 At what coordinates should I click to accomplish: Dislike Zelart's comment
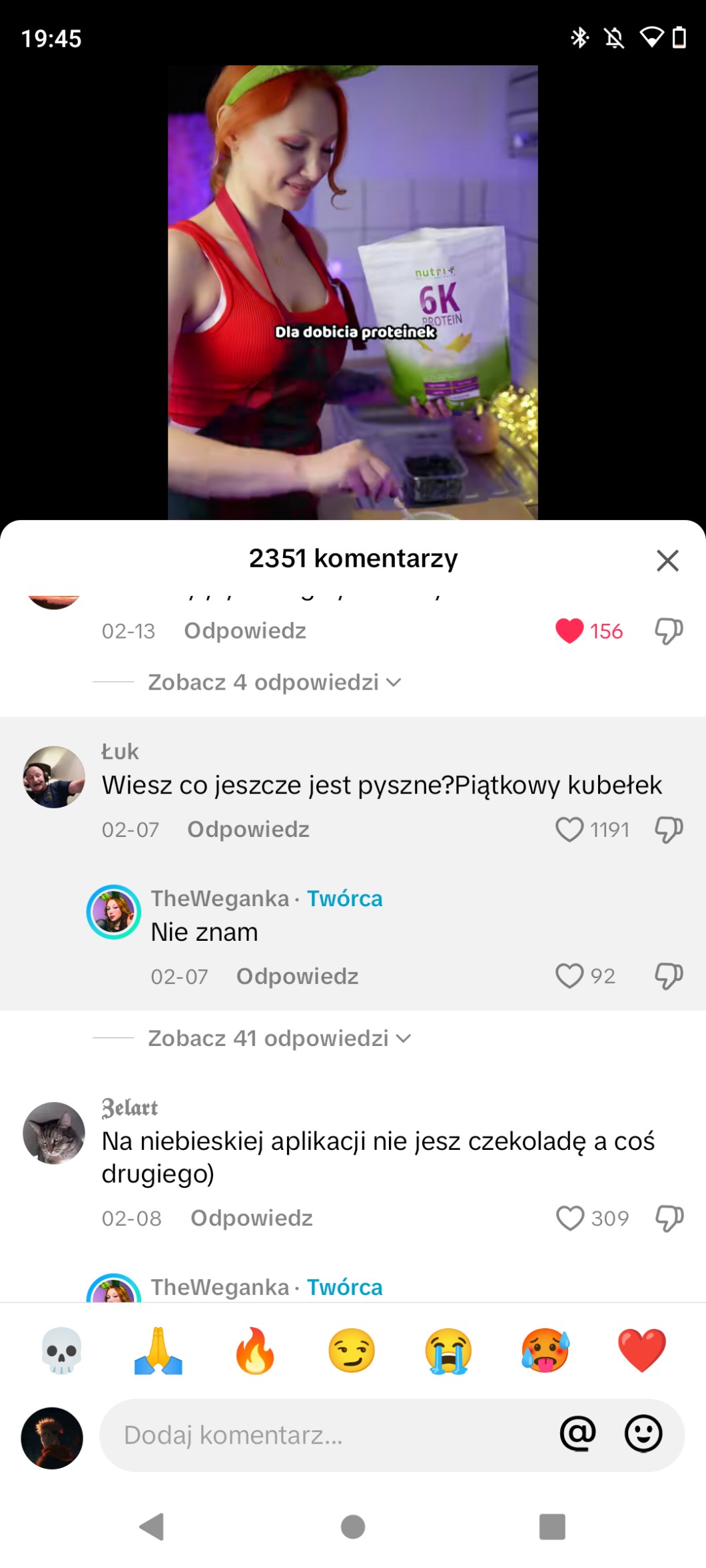669,1218
